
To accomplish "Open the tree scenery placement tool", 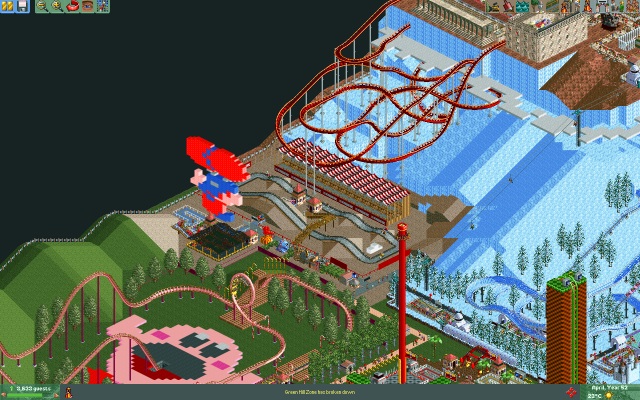I will tap(536, 6).
